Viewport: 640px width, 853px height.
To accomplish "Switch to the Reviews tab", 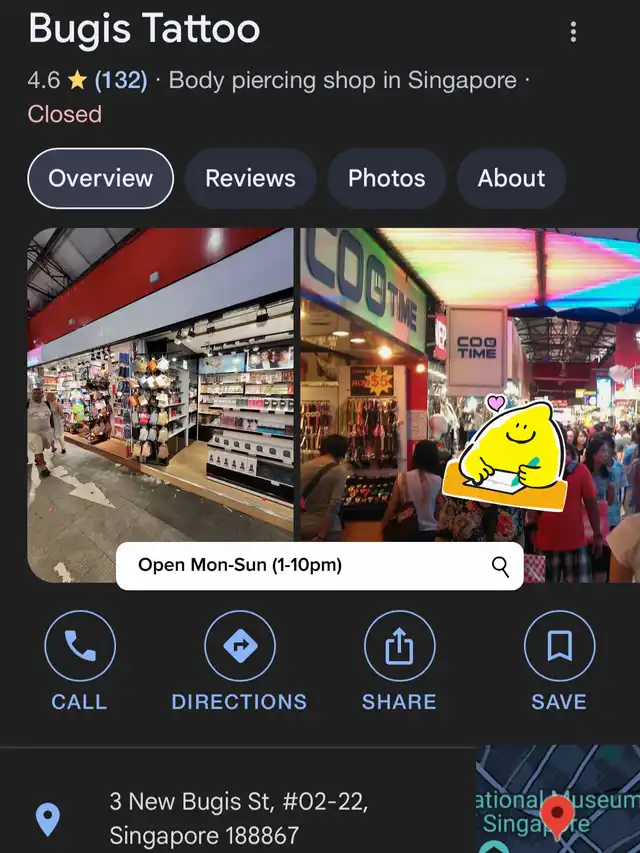I will tap(250, 179).
